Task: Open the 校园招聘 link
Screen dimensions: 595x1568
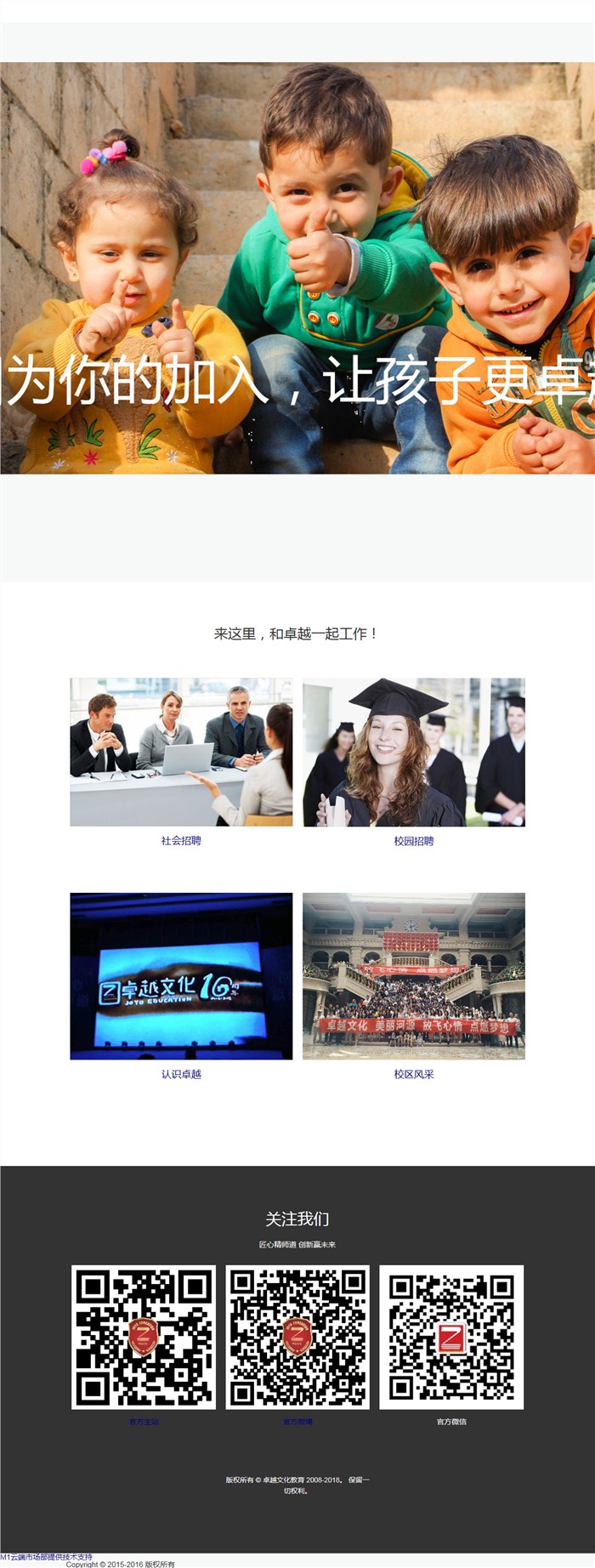Action: [x=414, y=840]
